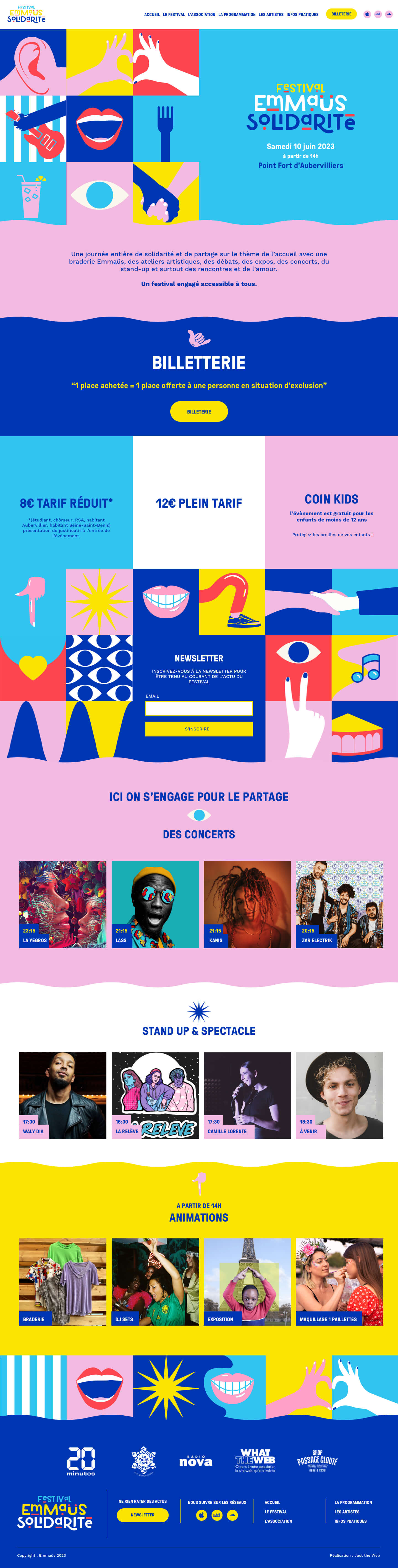Tap Billeterie button under ticket slogan

pos(199,412)
